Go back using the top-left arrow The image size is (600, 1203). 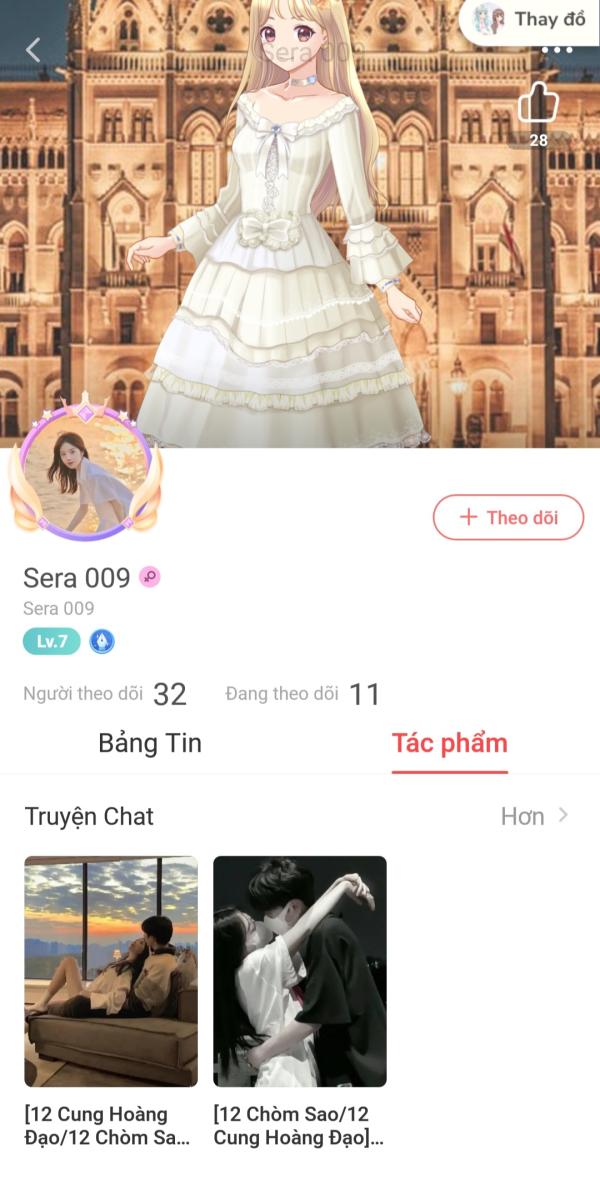pyautogui.click(x=33, y=49)
